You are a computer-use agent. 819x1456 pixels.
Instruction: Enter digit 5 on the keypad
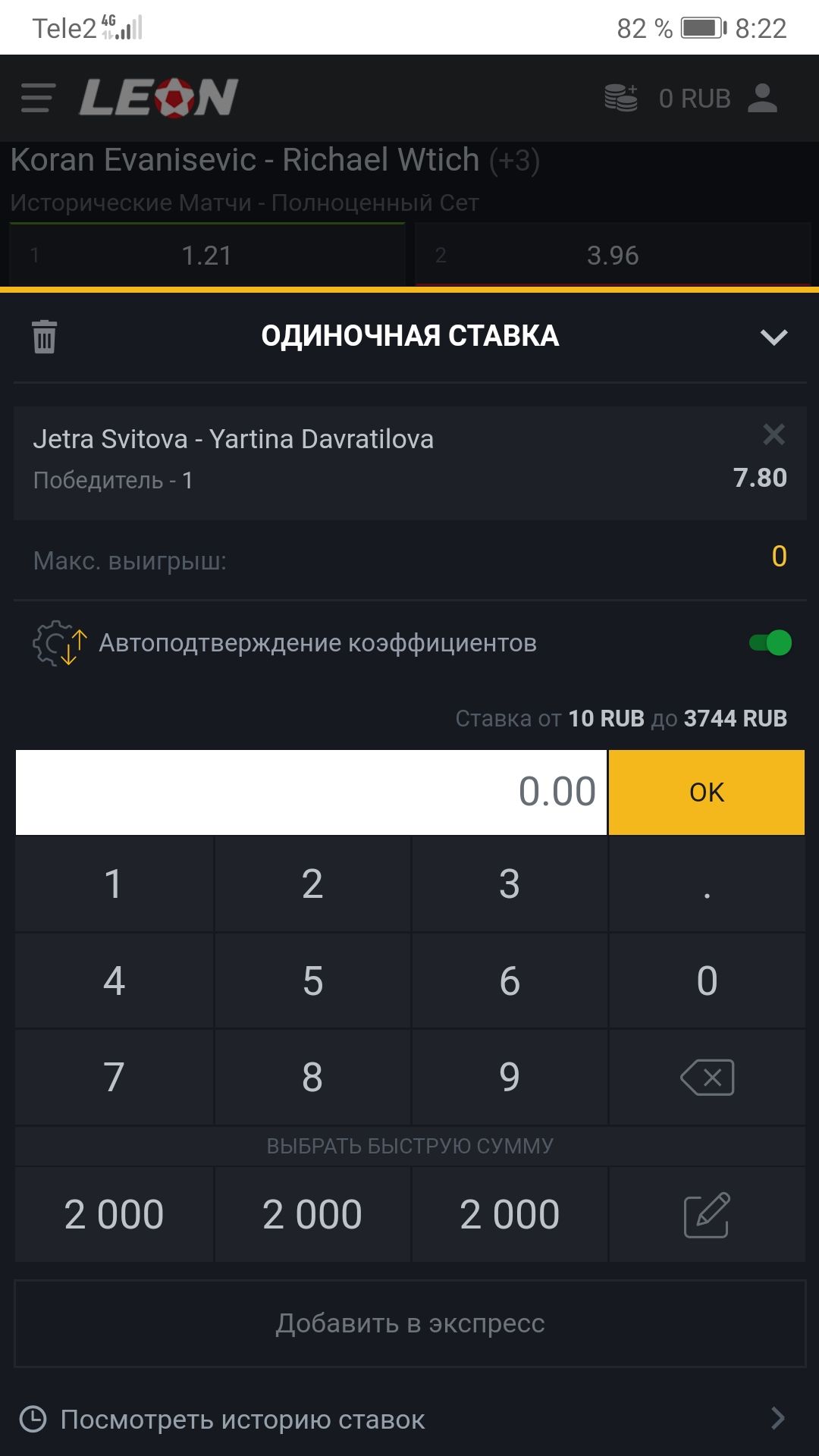tap(312, 981)
